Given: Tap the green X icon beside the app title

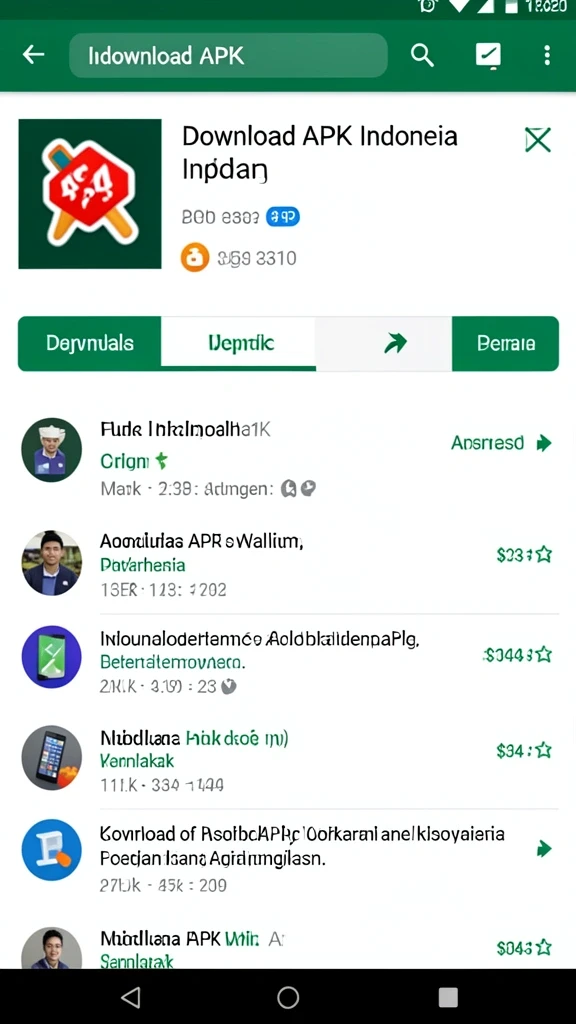Looking at the screenshot, I should click(538, 140).
